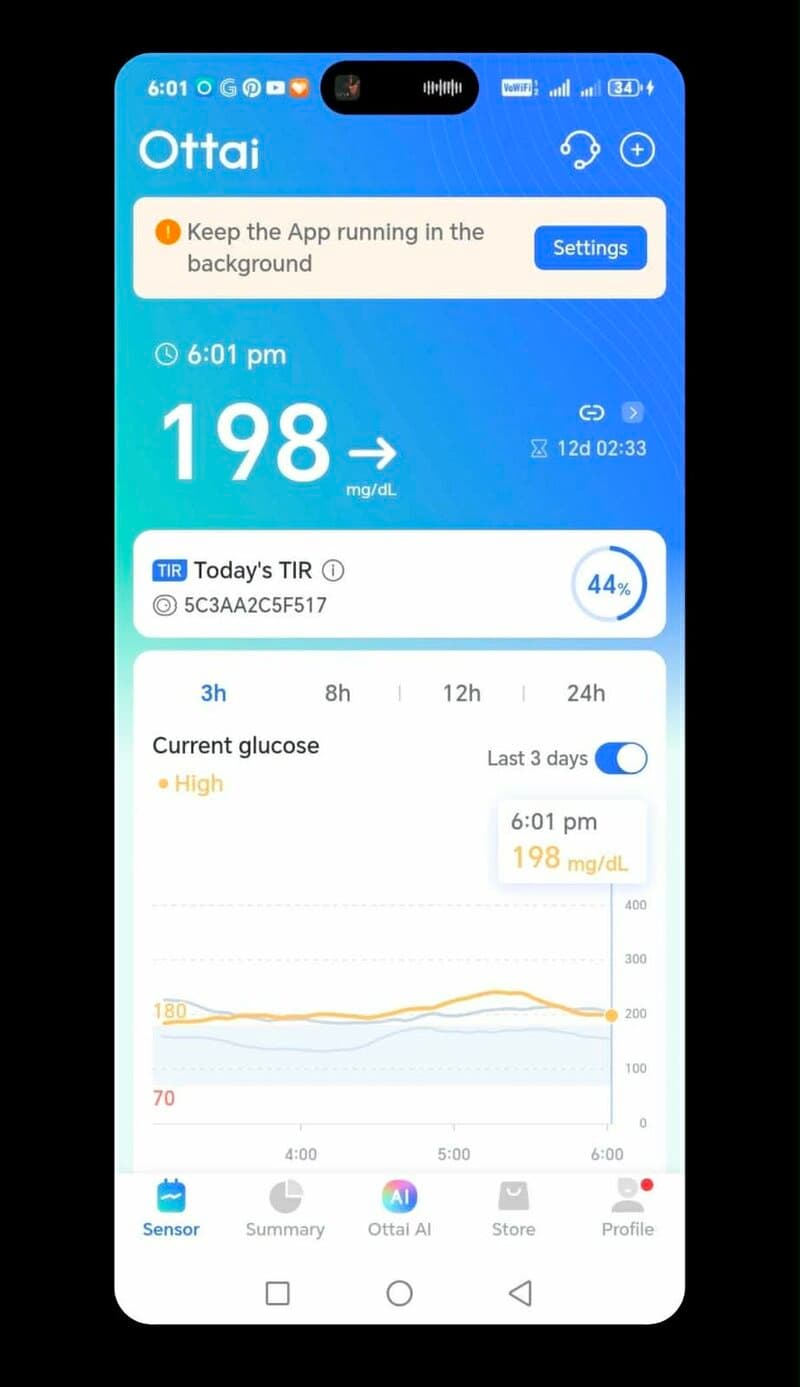Disable the Last 3 days toggle

(621, 758)
